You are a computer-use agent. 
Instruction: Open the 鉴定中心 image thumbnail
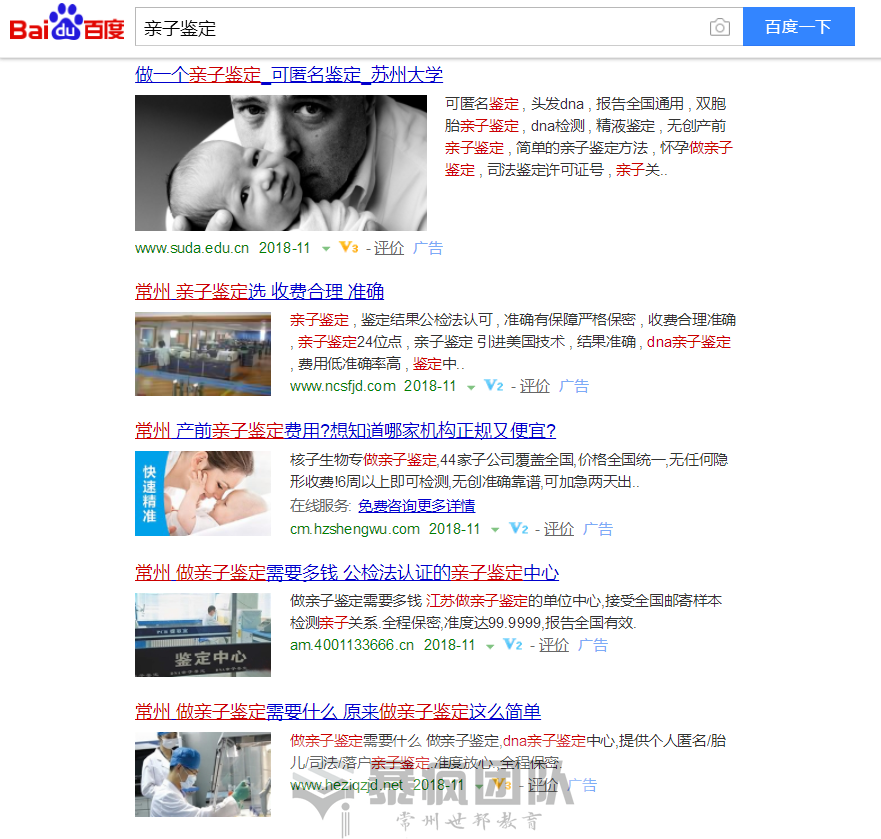[x=203, y=635]
